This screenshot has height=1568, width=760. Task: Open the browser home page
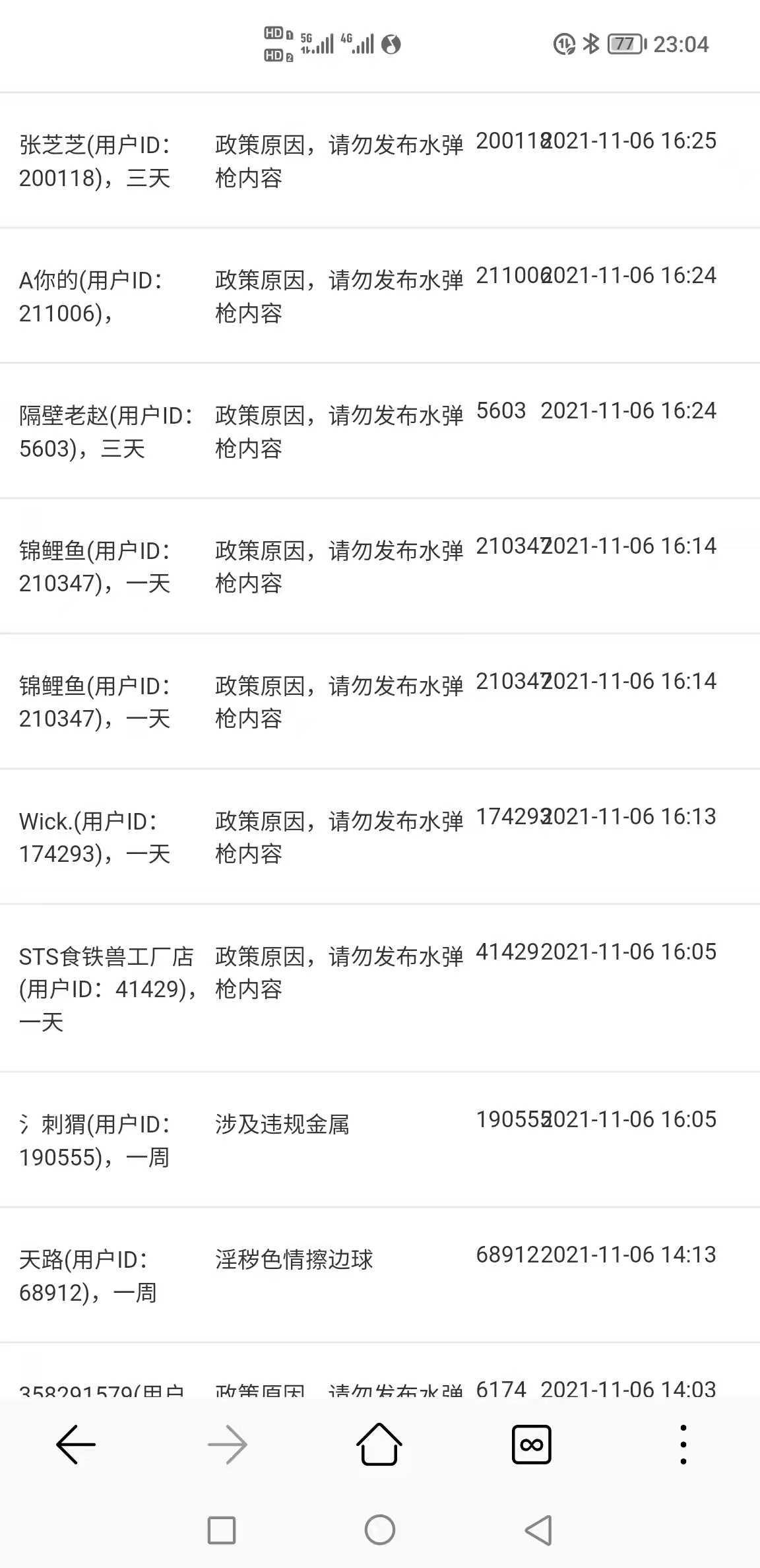pos(379,1444)
